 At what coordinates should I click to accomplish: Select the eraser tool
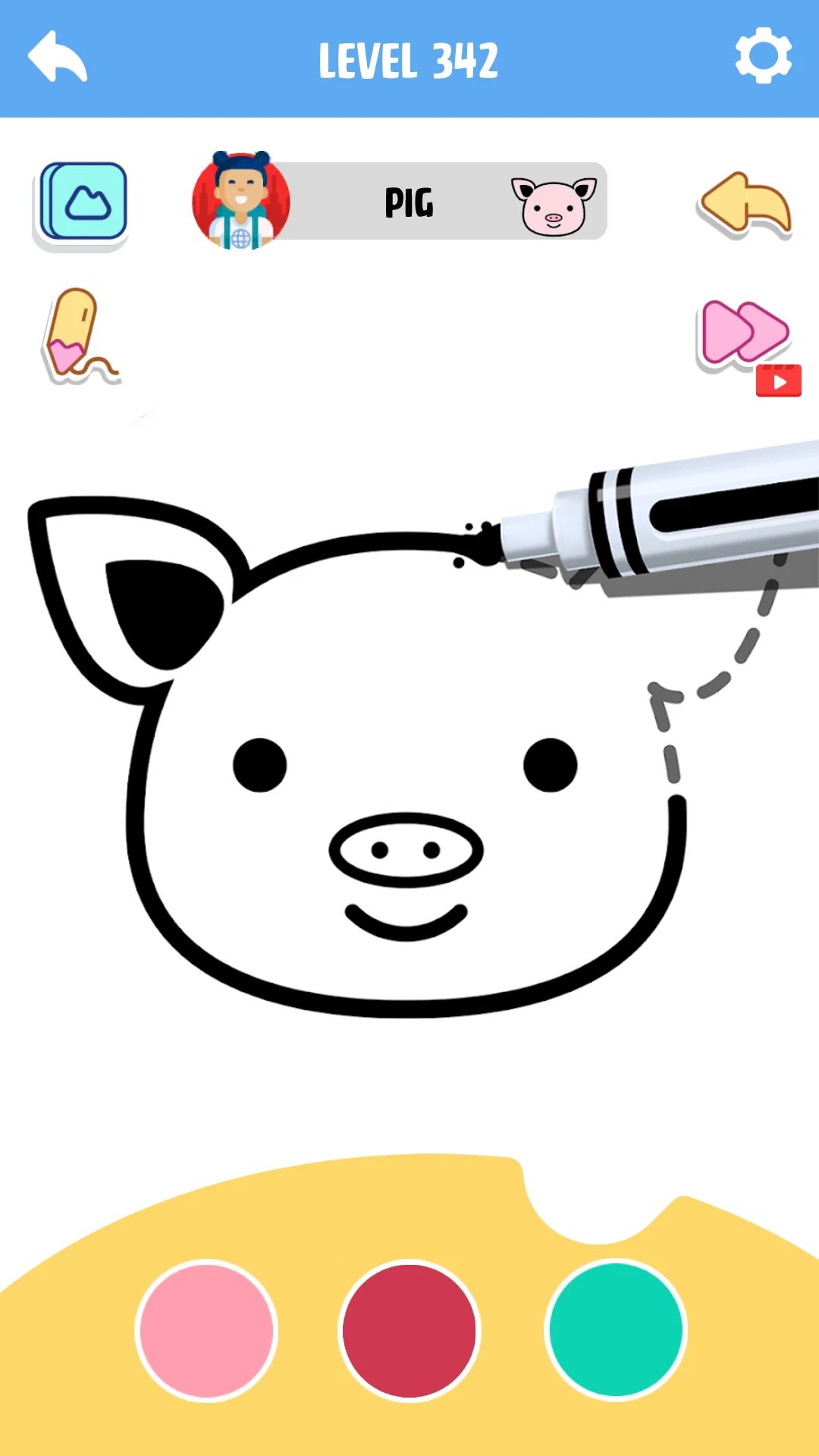coord(80,336)
